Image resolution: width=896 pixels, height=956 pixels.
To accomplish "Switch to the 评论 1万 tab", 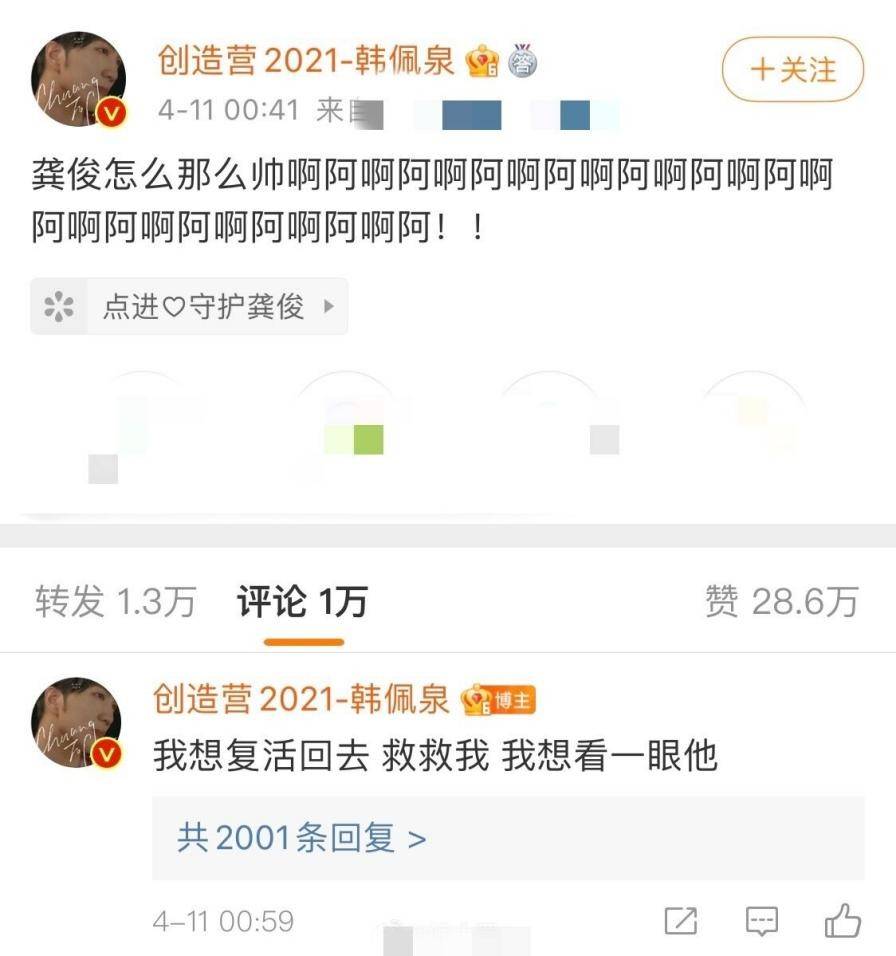I will coord(302,601).
